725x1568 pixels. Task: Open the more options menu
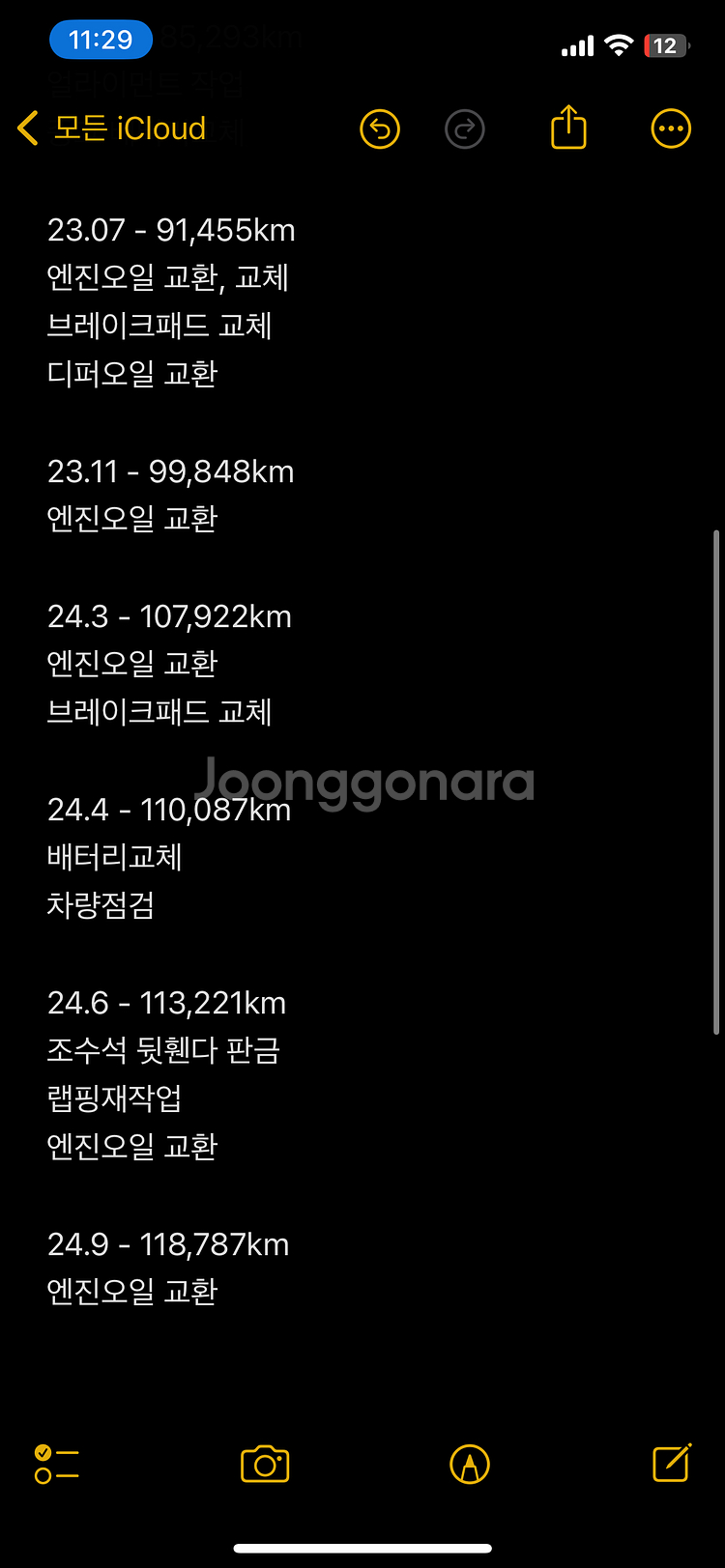[672, 128]
